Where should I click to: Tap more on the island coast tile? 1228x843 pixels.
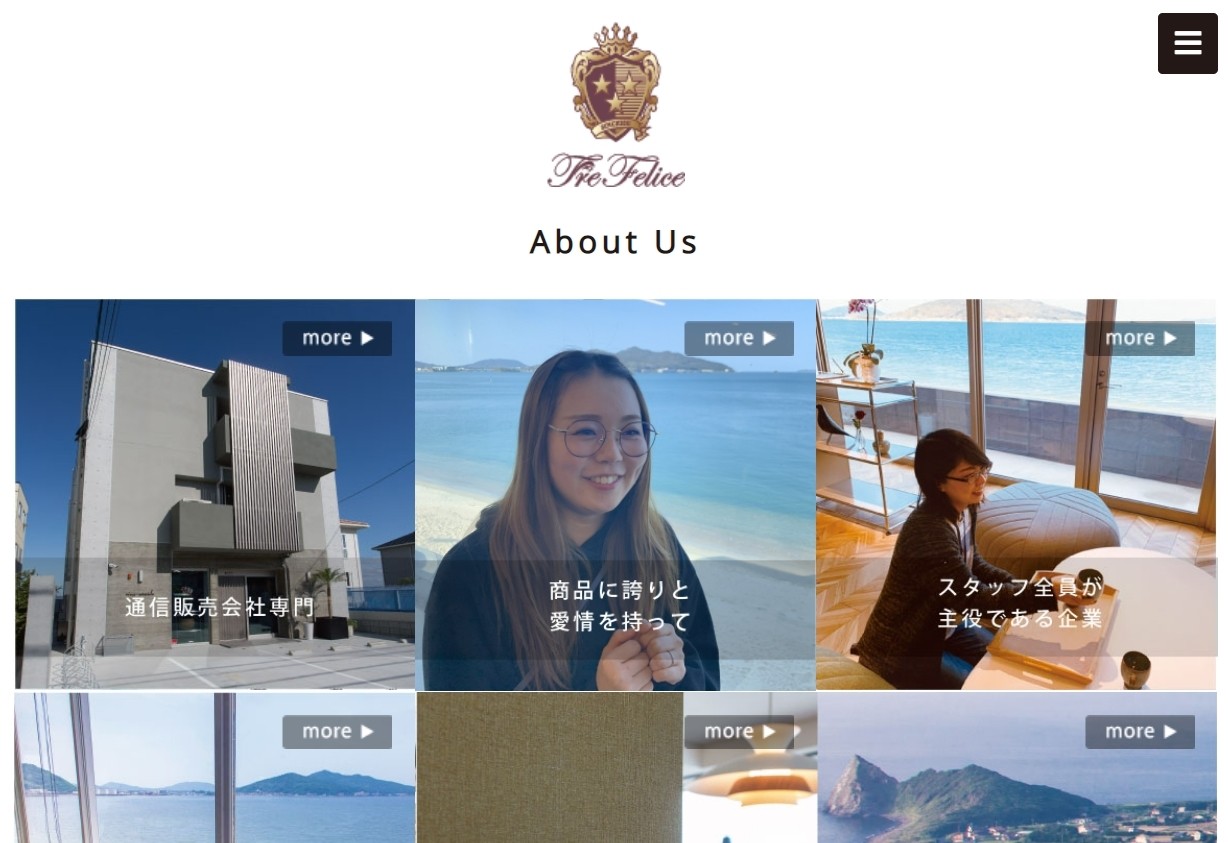(x=1140, y=732)
